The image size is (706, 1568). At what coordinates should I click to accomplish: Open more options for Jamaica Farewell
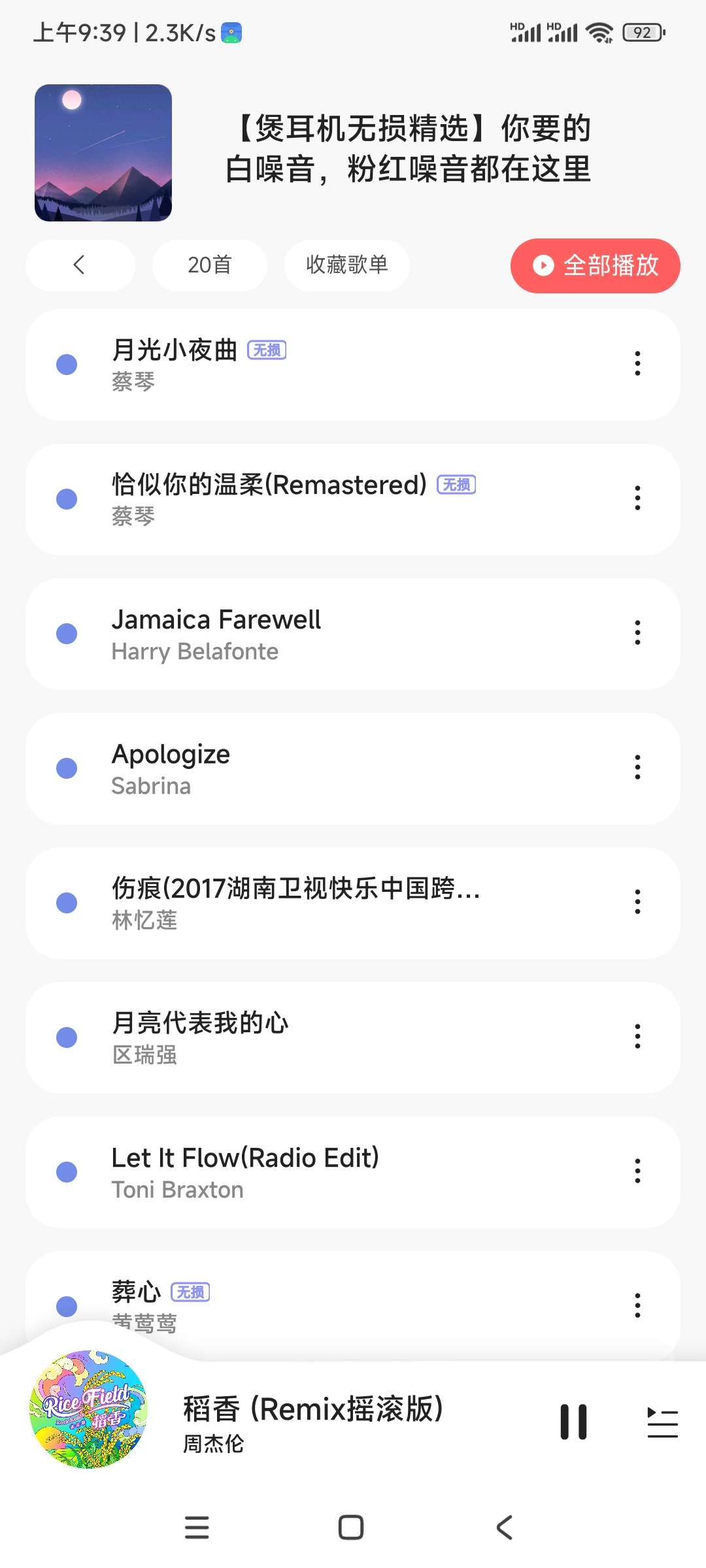click(637, 632)
